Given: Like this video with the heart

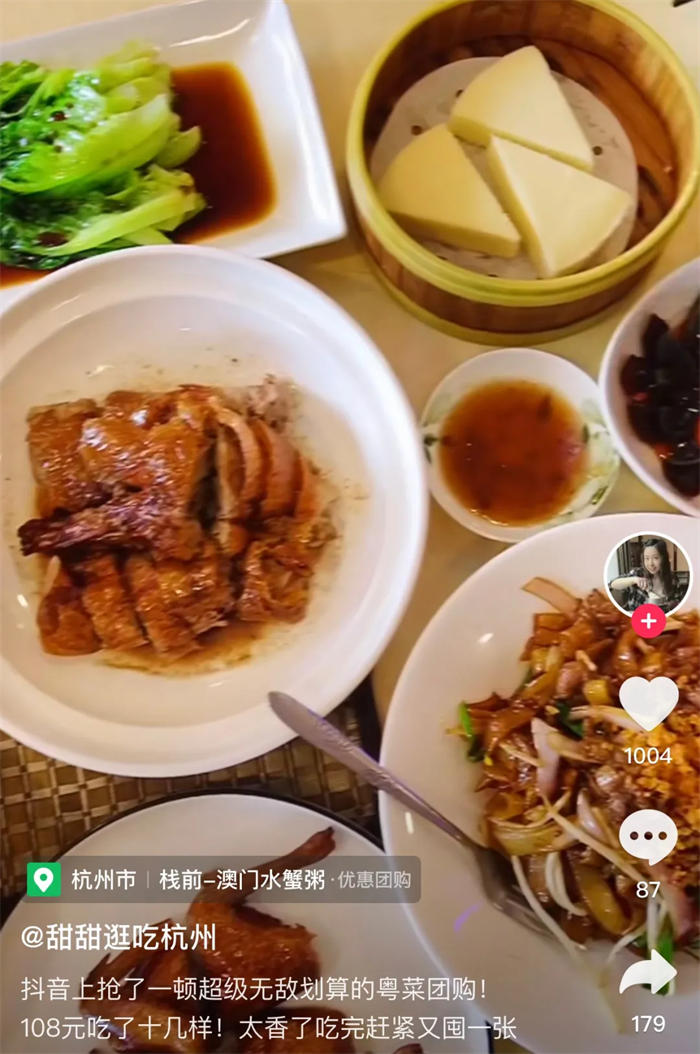Looking at the screenshot, I should click(648, 702).
